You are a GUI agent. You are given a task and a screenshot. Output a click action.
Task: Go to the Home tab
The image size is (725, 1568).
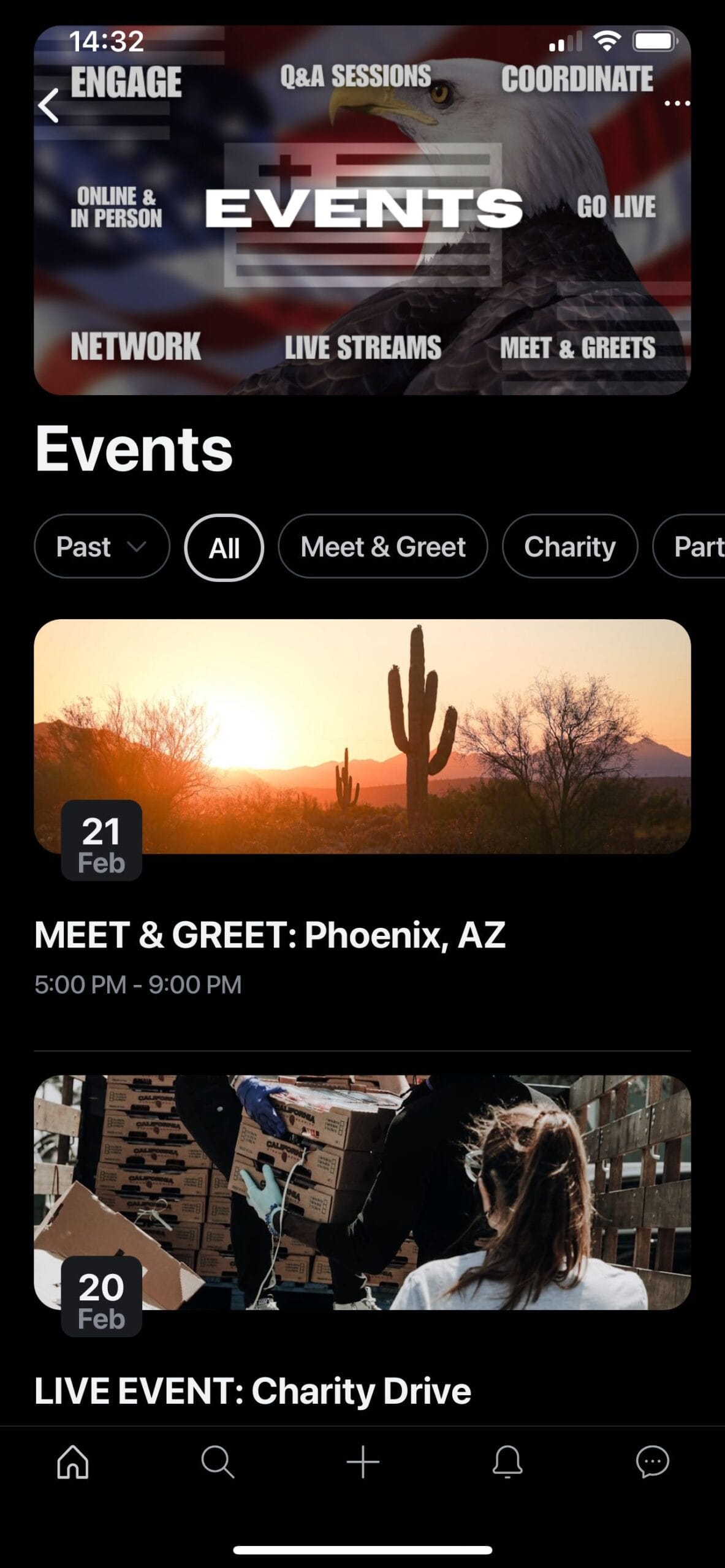point(73,1463)
